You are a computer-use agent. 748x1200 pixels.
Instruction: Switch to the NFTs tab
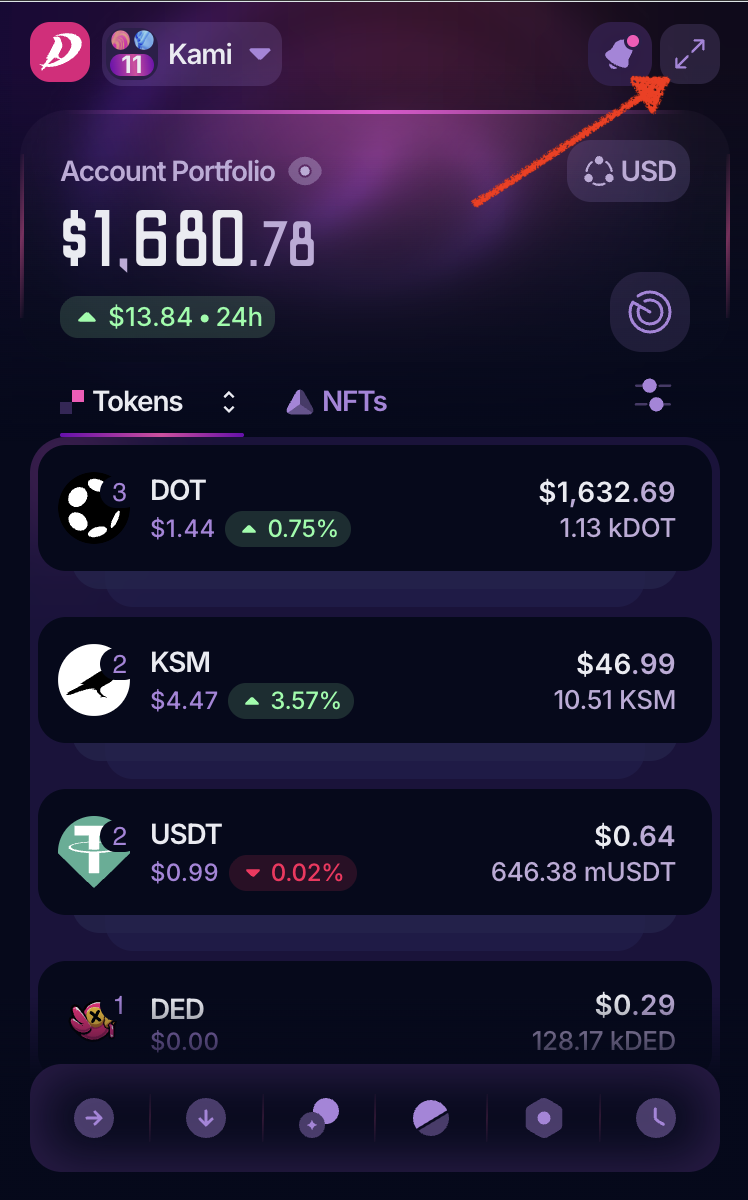click(337, 402)
